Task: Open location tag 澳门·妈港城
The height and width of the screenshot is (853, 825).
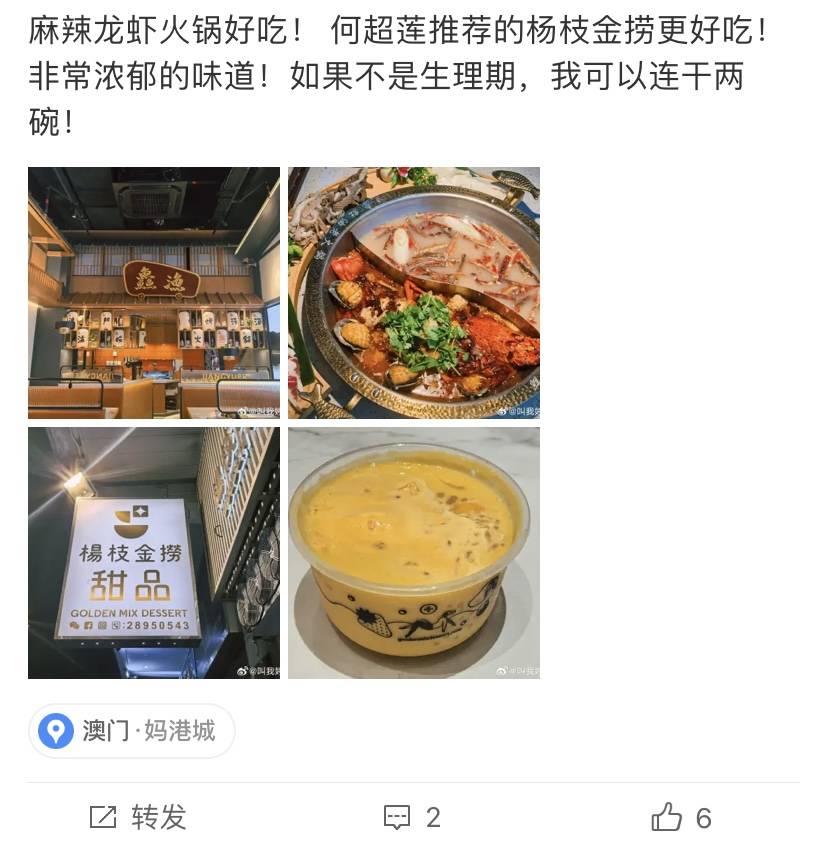Action: [x=131, y=731]
